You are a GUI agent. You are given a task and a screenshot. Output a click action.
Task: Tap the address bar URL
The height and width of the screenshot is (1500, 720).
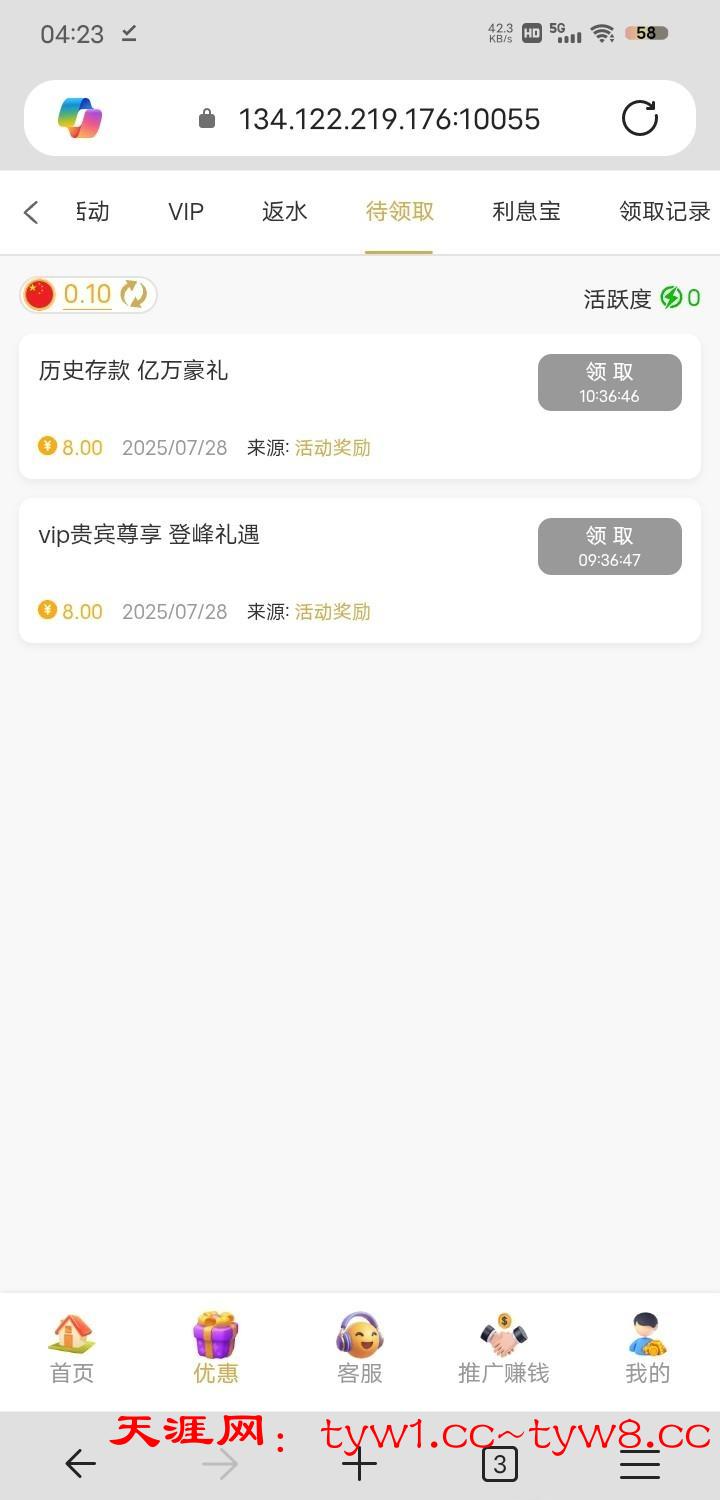388,119
